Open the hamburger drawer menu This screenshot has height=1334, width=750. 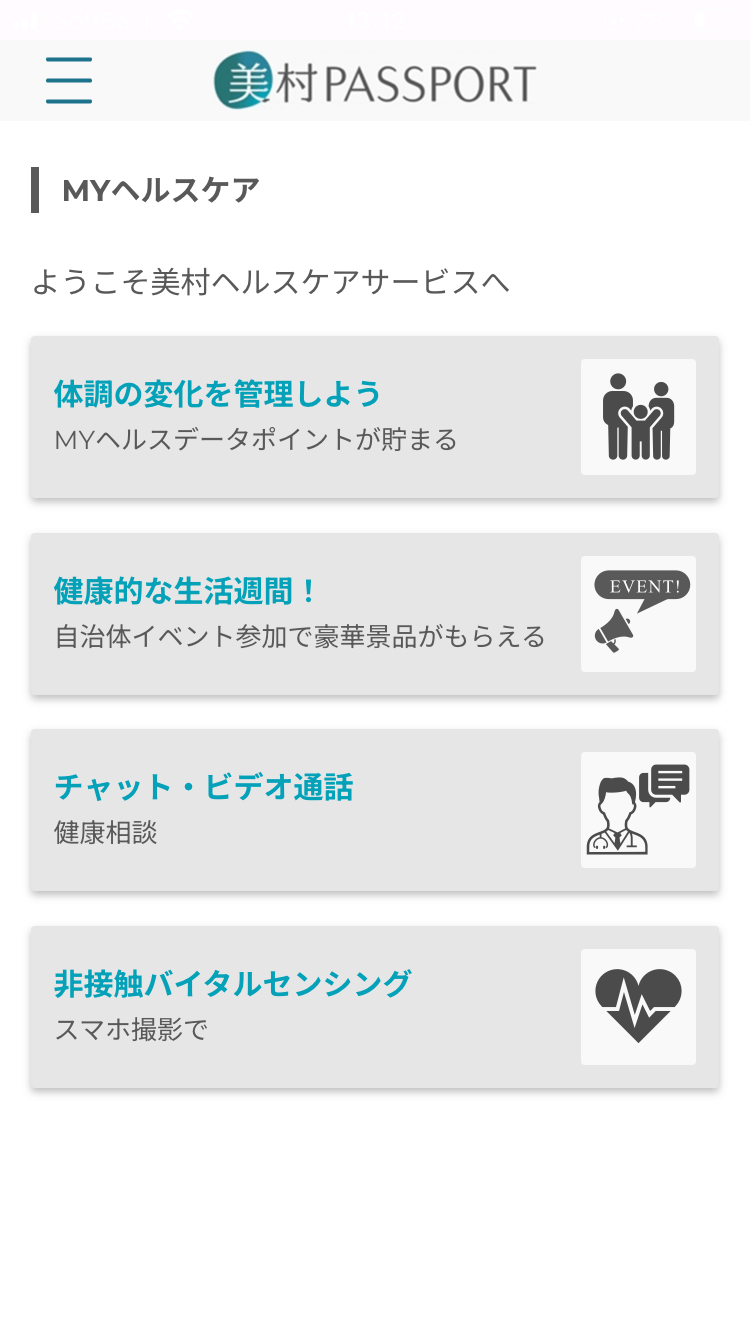tap(69, 81)
